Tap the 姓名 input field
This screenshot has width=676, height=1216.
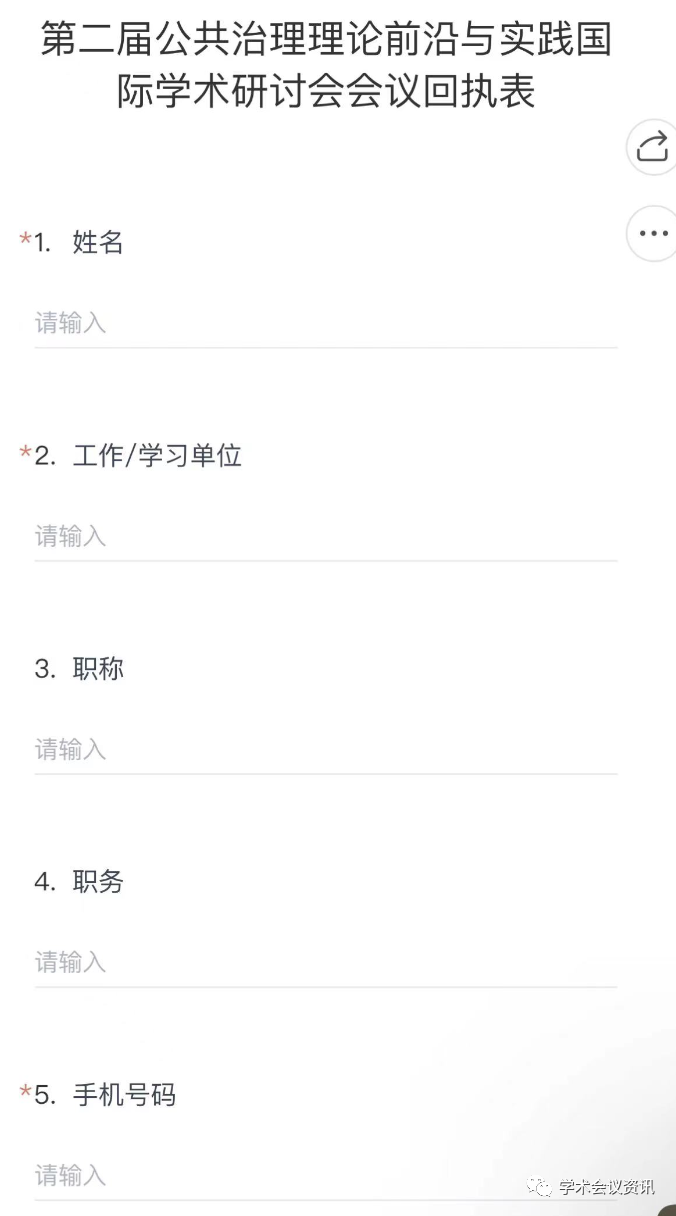tap(326, 324)
